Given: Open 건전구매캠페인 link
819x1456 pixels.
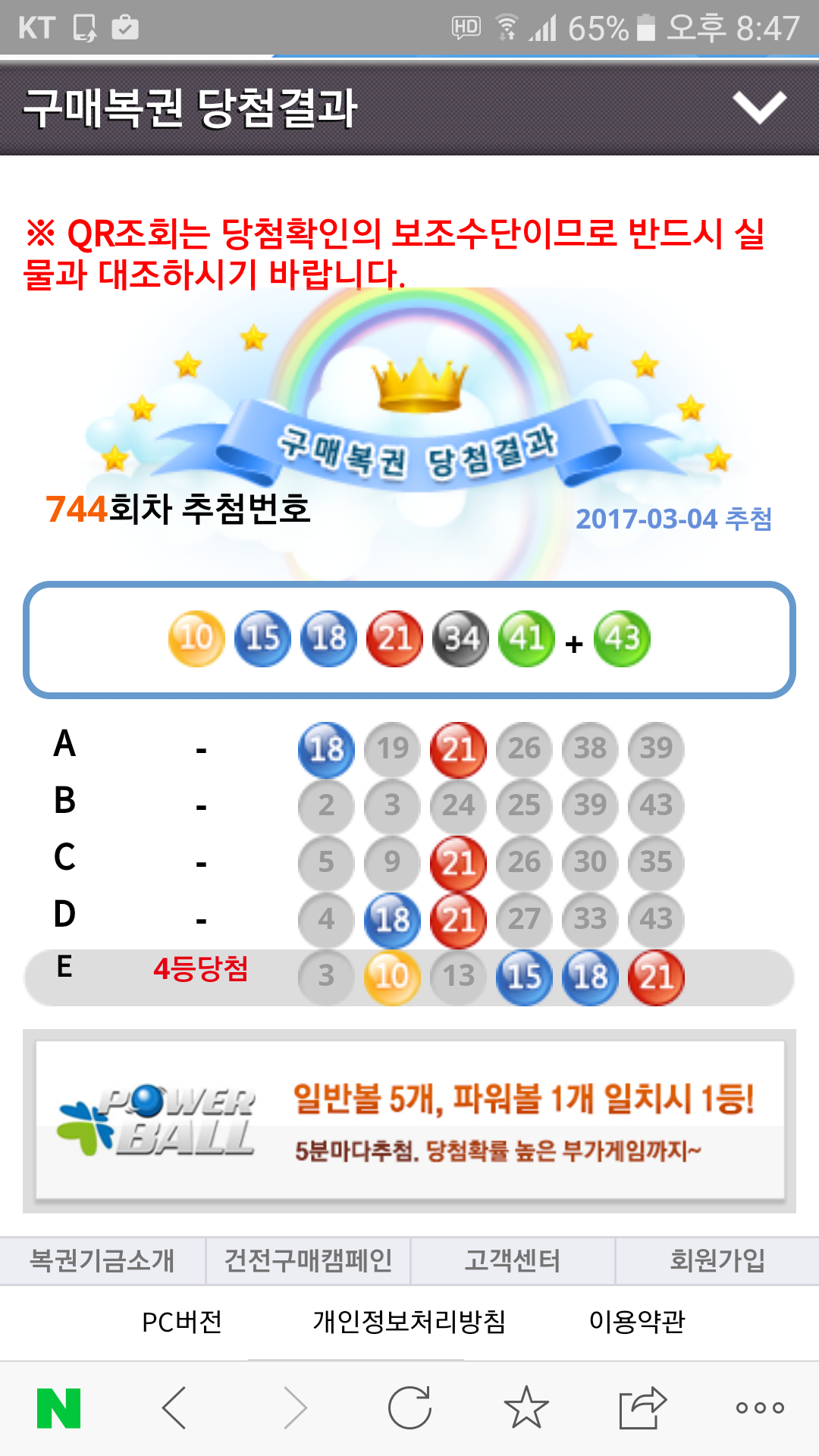Looking at the screenshot, I should tap(308, 1260).
